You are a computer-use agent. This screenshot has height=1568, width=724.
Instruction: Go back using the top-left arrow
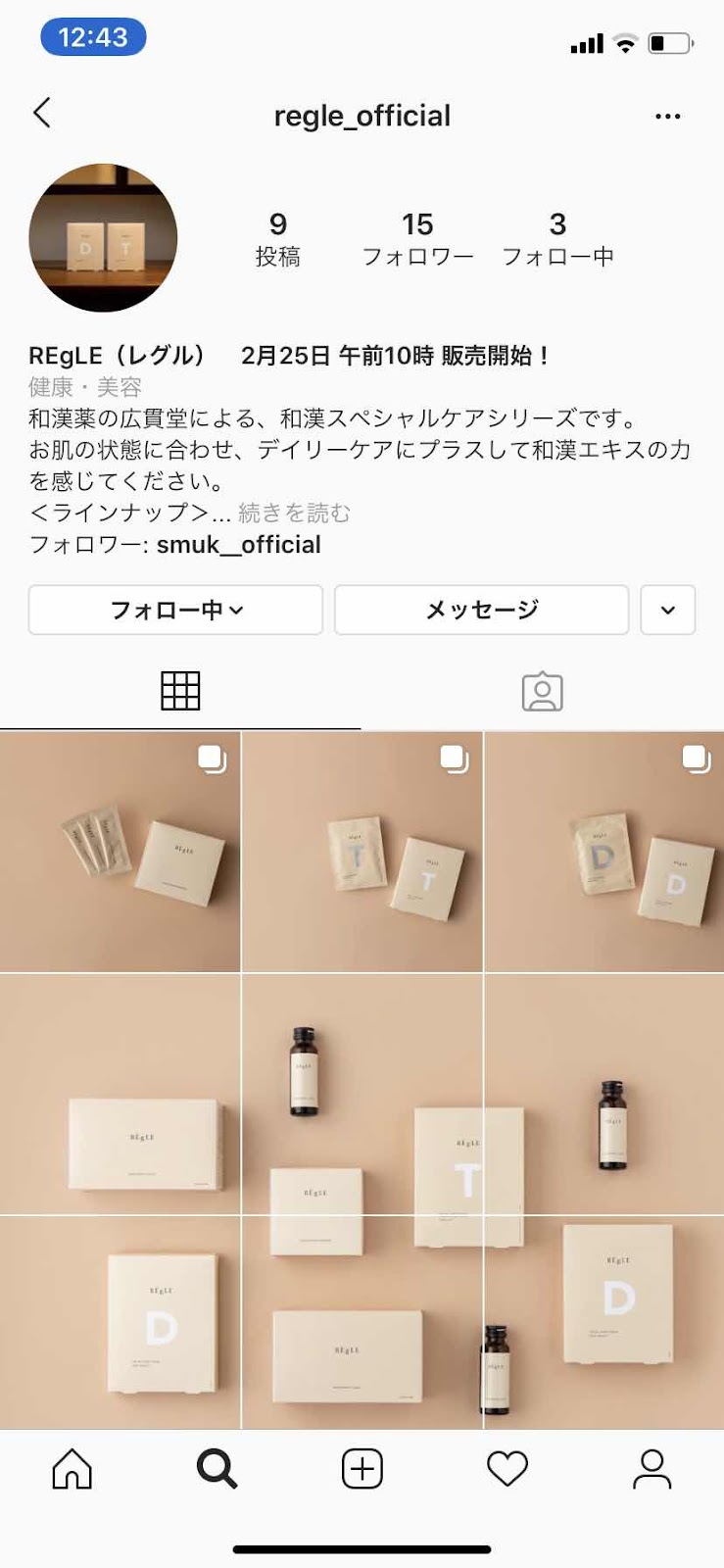click(42, 114)
